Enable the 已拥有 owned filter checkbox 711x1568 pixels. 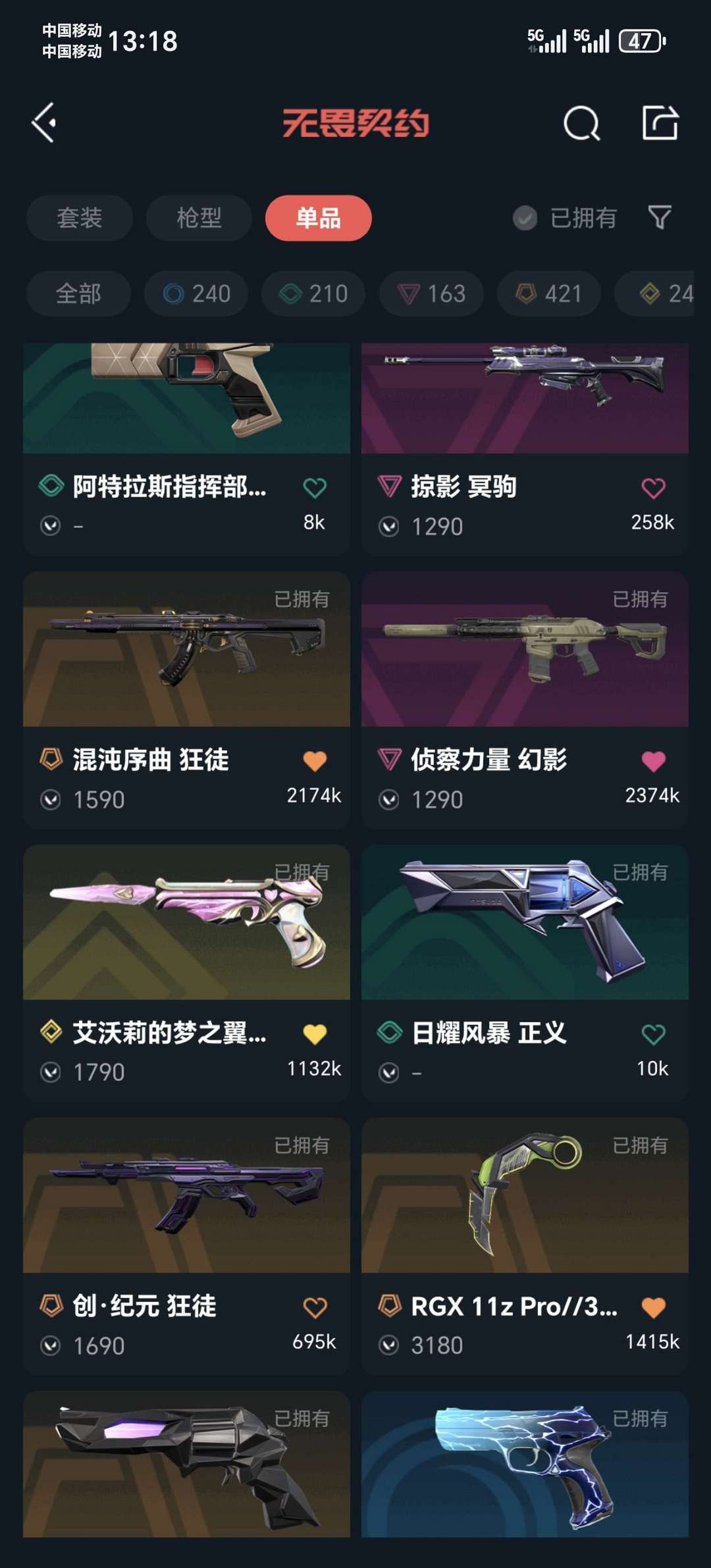pos(523,218)
